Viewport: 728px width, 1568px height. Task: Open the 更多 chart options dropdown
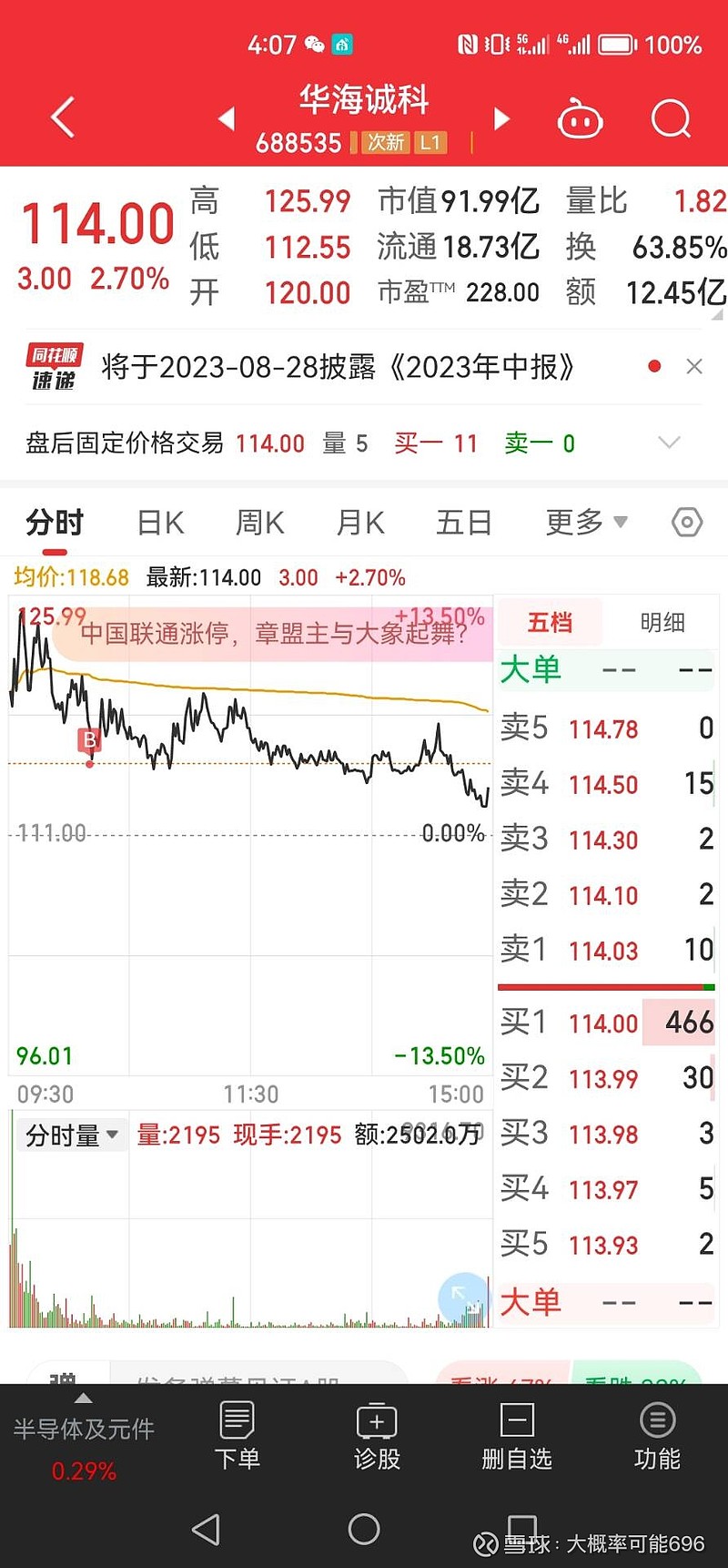coord(586,523)
